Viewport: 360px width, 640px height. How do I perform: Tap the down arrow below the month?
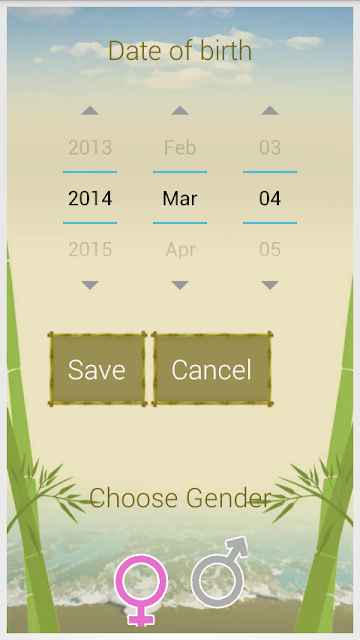(180, 285)
